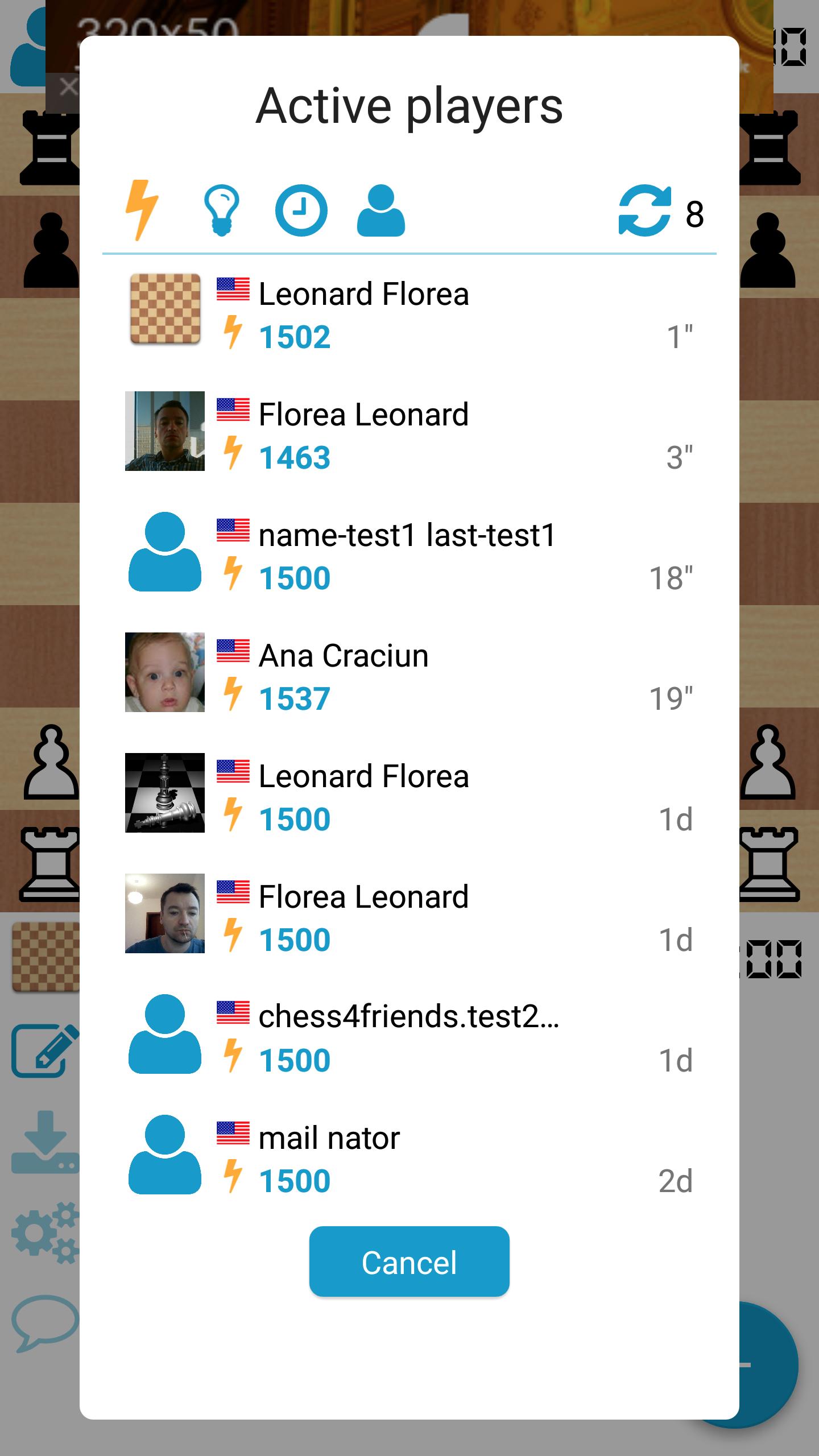Switch to the person filter tab
The image size is (819, 1456).
(x=380, y=210)
